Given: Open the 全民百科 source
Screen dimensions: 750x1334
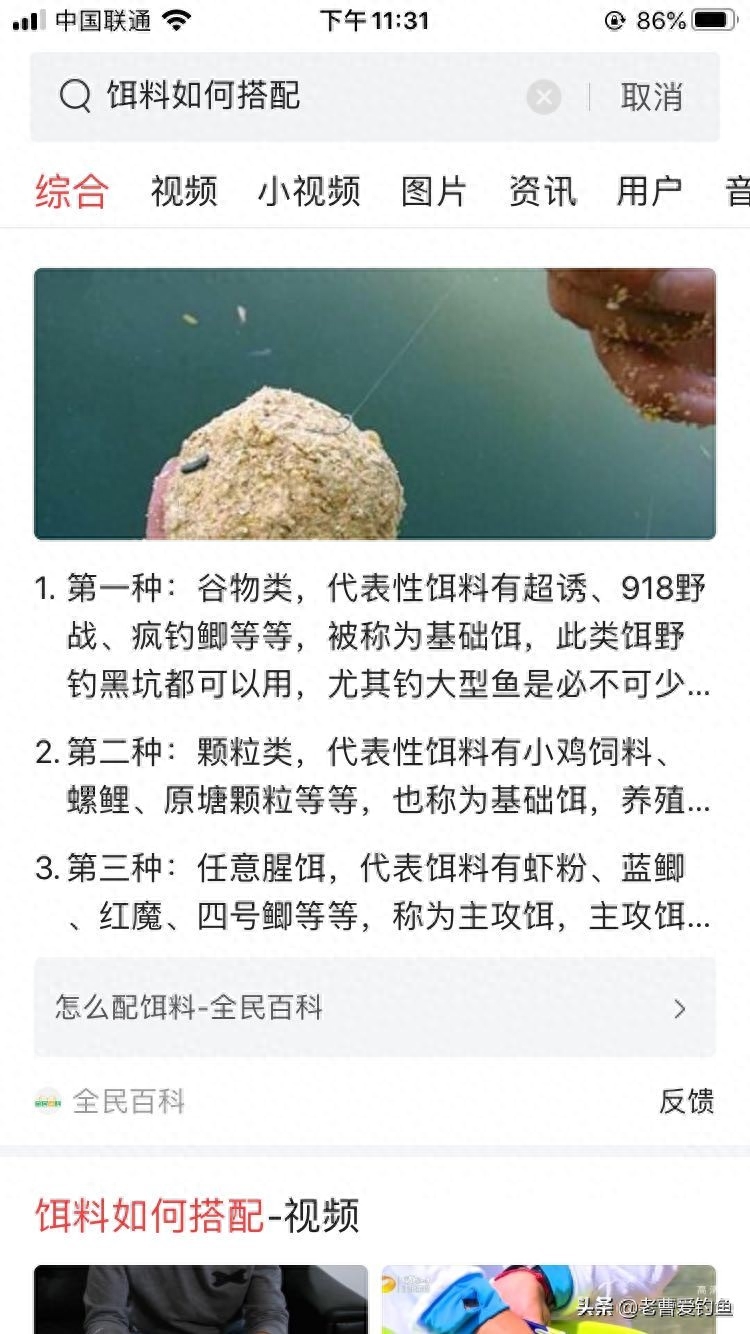Looking at the screenshot, I should tap(110, 1102).
